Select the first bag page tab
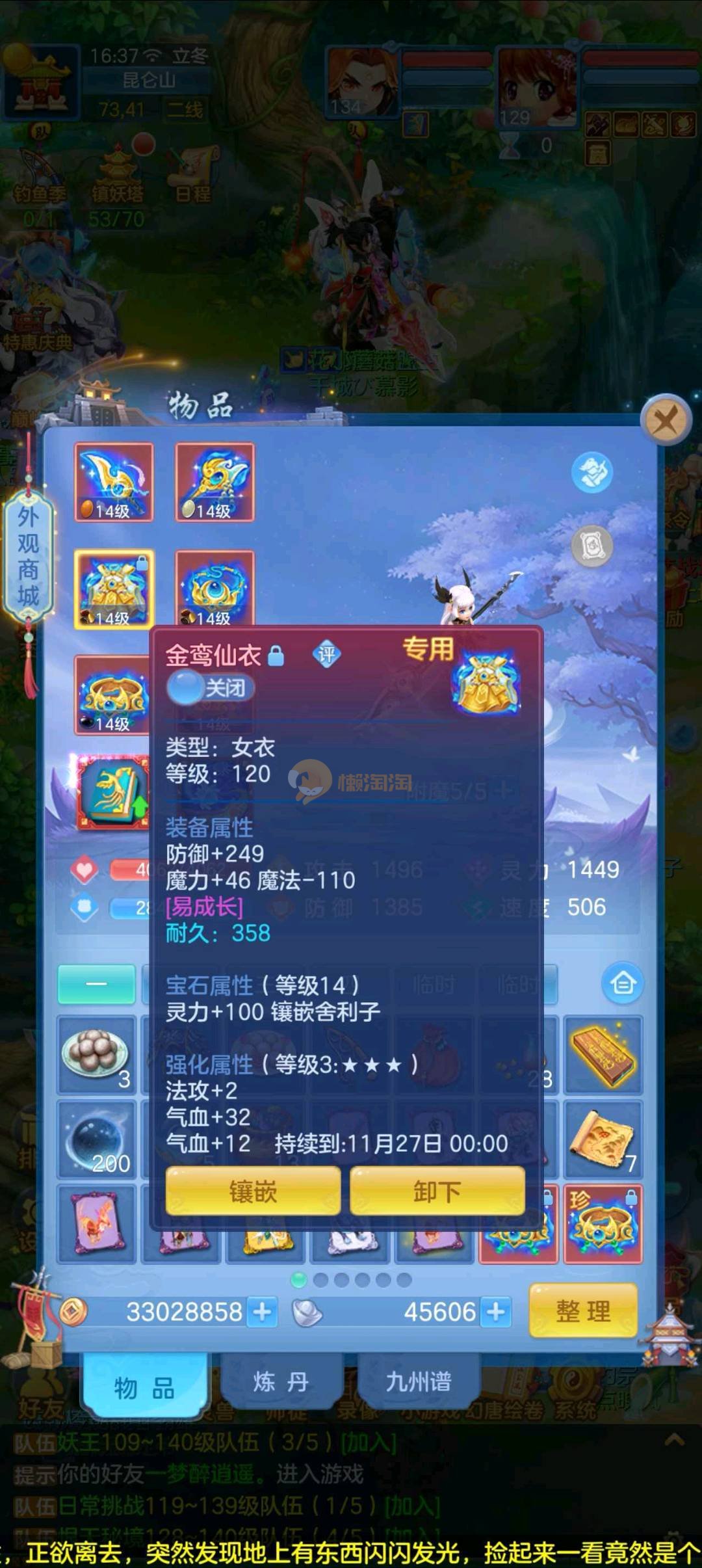Image resolution: width=702 pixels, height=1568 pixels. point(96,984)
